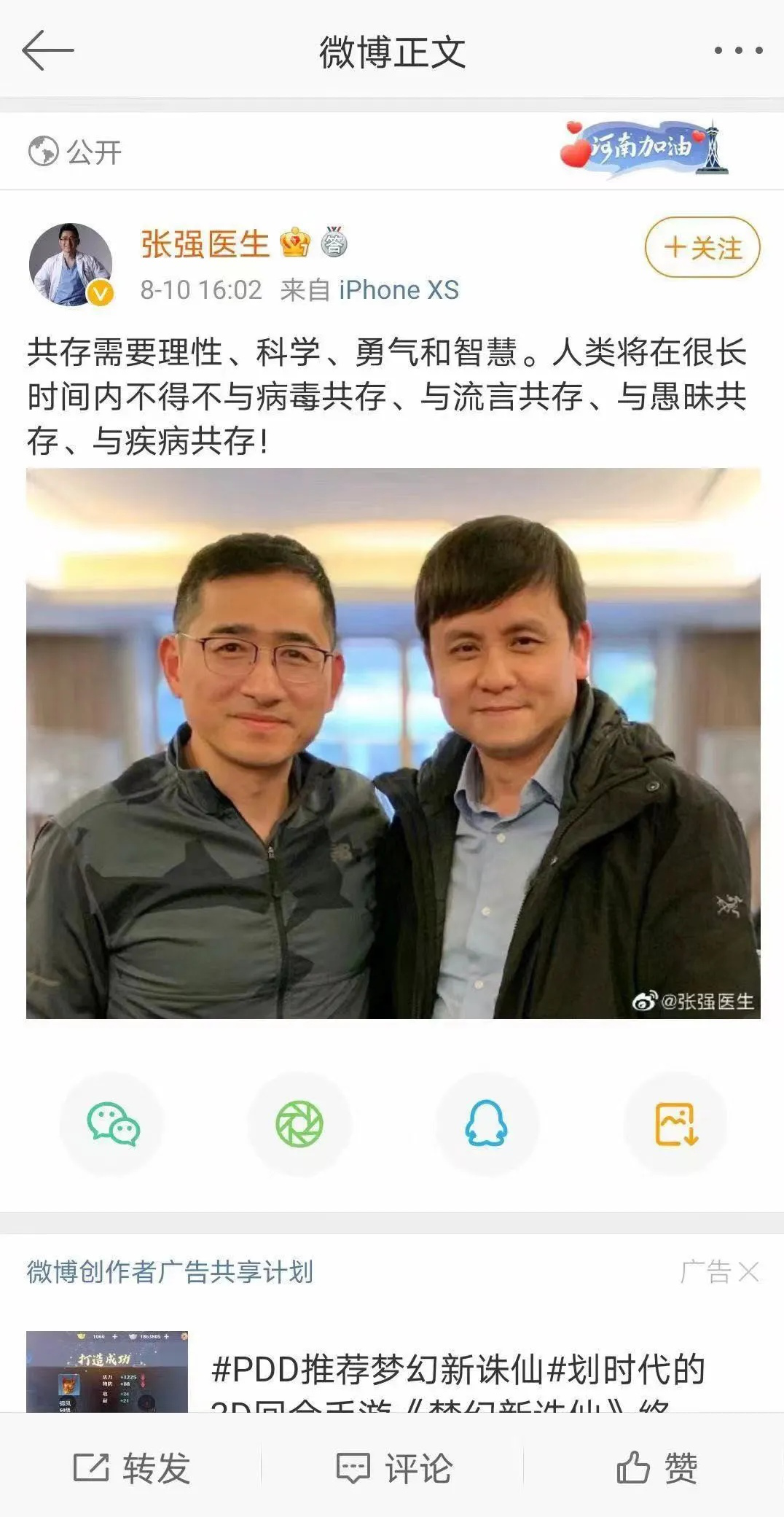The image size is (784, 1517).
Task: Repost with the 转发 button
Action: pos(131,1467)
